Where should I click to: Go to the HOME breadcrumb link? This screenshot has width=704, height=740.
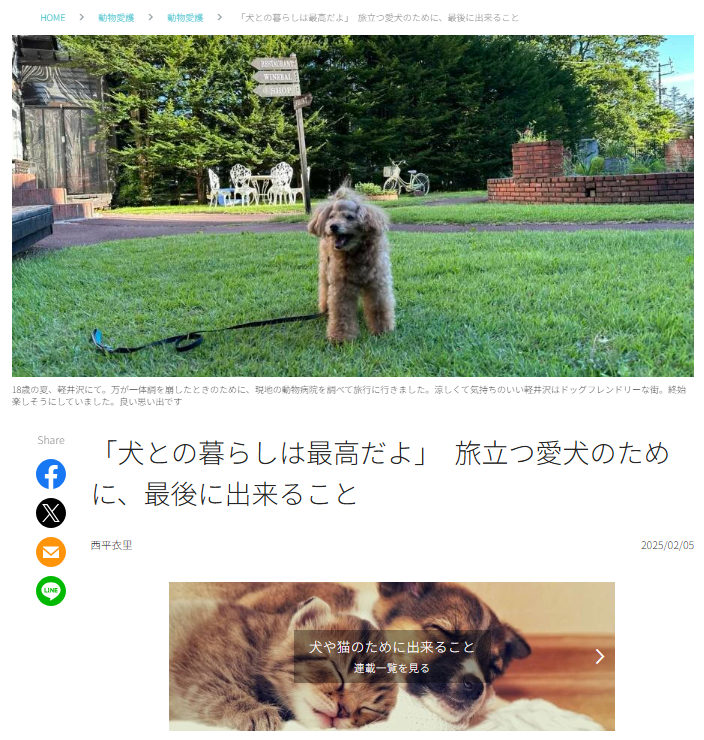click(52, 18)
